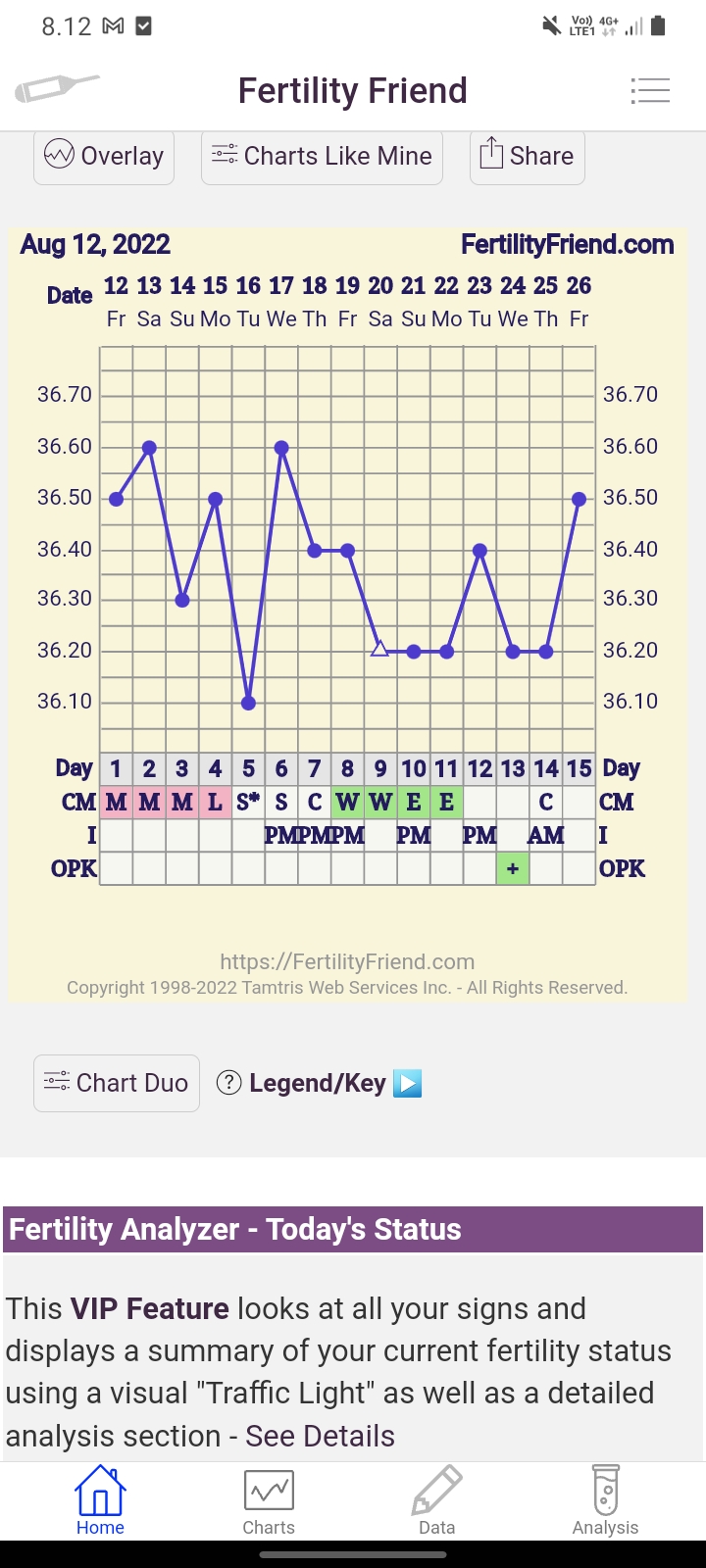Viewport: 706px width, 1568px height.
Task: Switch to the Data tab
Action: point(436,1501)
